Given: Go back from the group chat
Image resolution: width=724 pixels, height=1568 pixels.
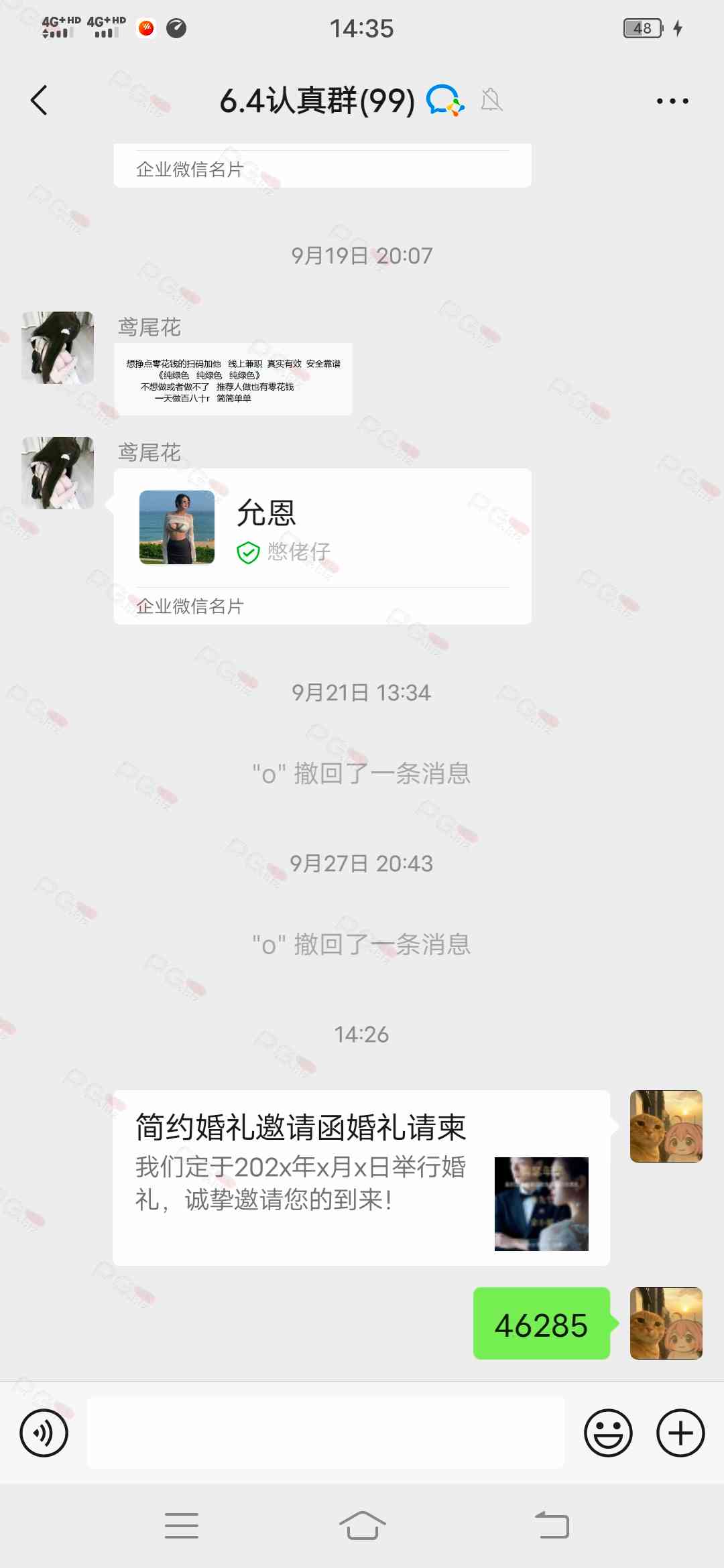Looking at the screenshot, I should (x=39, y=101).
